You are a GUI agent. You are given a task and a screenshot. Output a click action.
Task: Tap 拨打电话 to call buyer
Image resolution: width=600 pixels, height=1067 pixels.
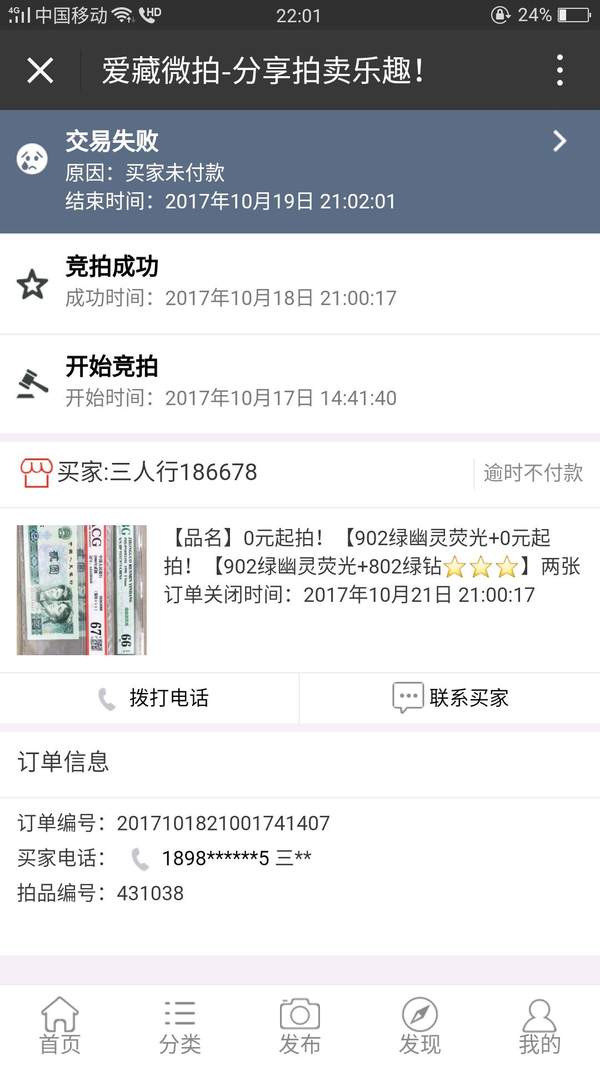pos(150,698)
